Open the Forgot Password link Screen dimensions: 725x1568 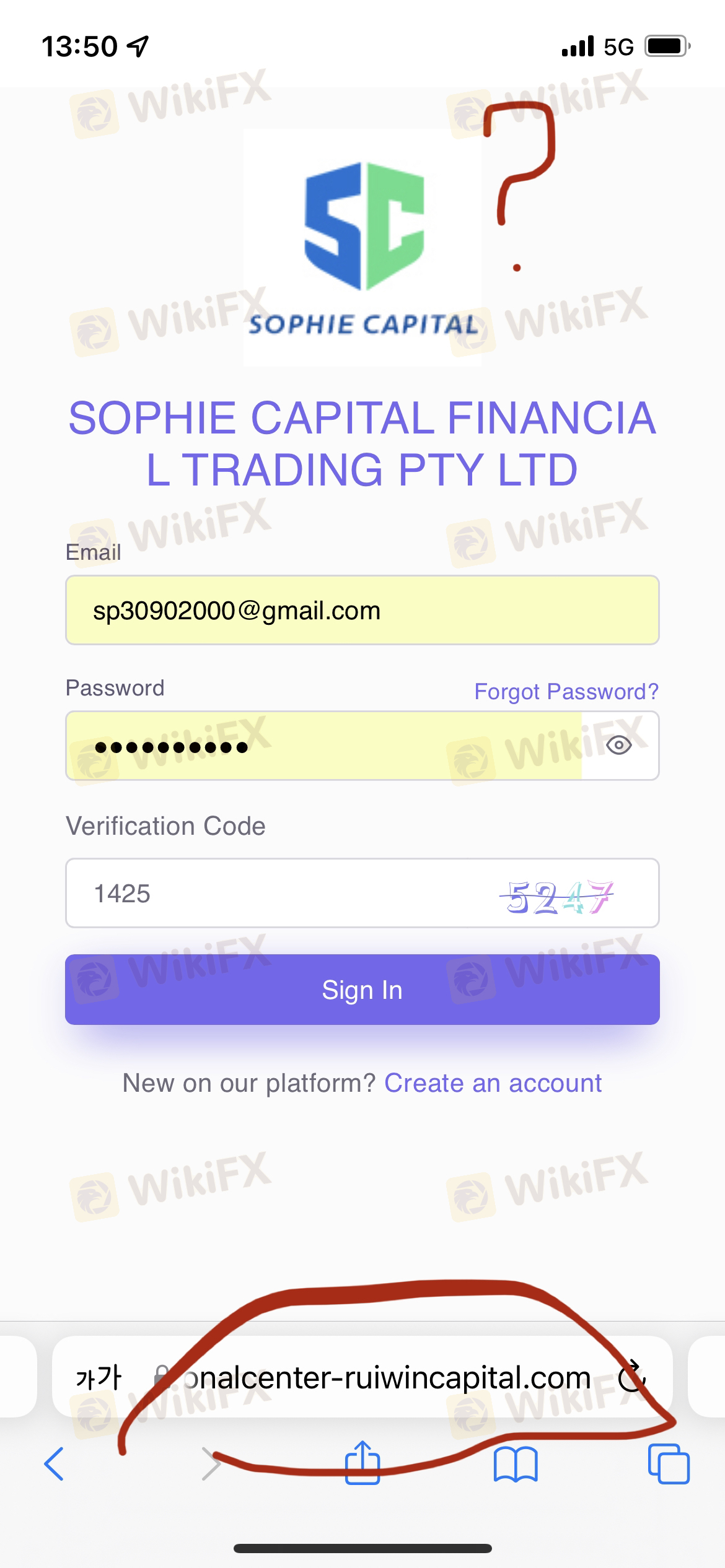click(x=566, y=691)
